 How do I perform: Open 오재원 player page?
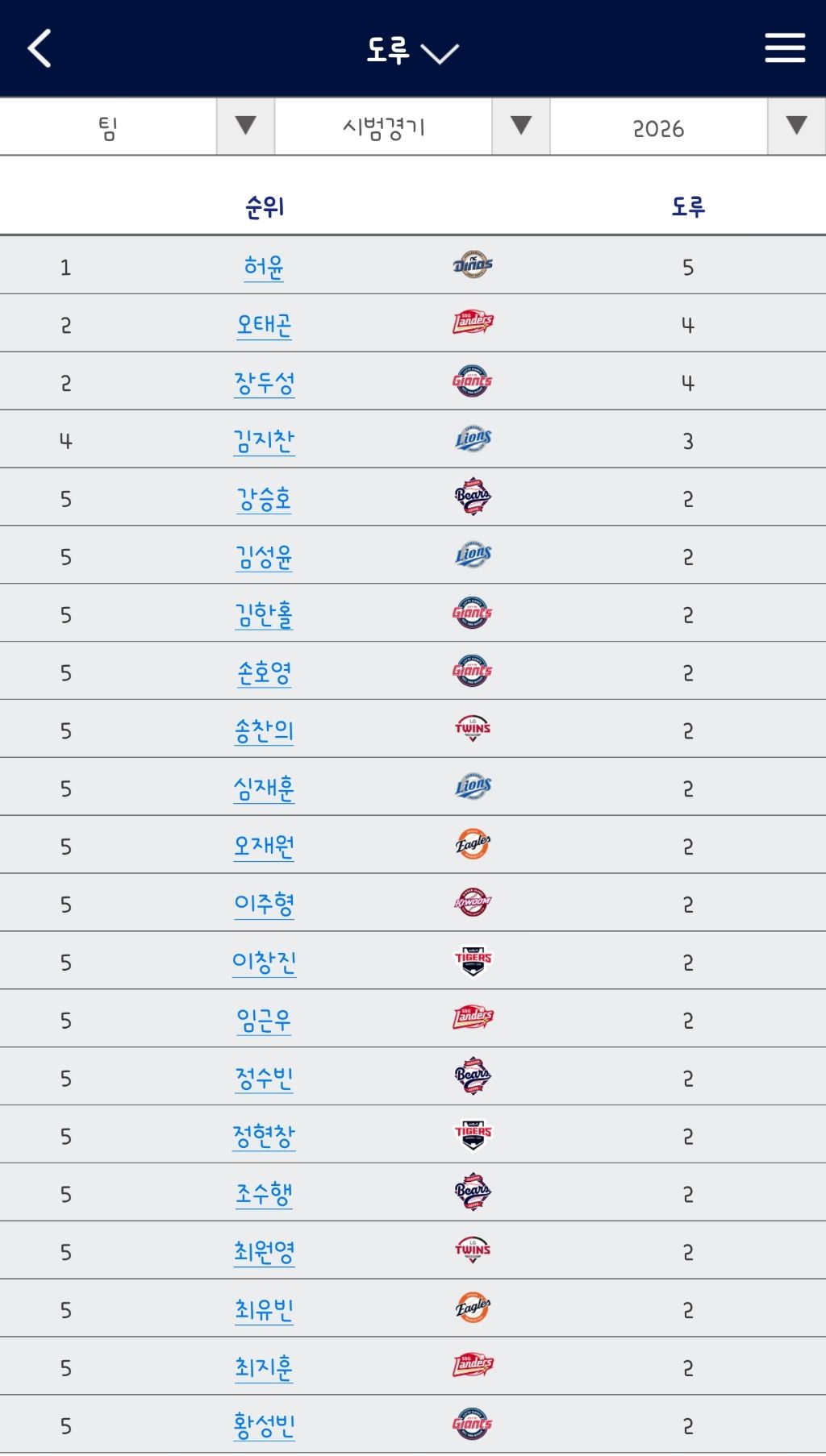264,847
